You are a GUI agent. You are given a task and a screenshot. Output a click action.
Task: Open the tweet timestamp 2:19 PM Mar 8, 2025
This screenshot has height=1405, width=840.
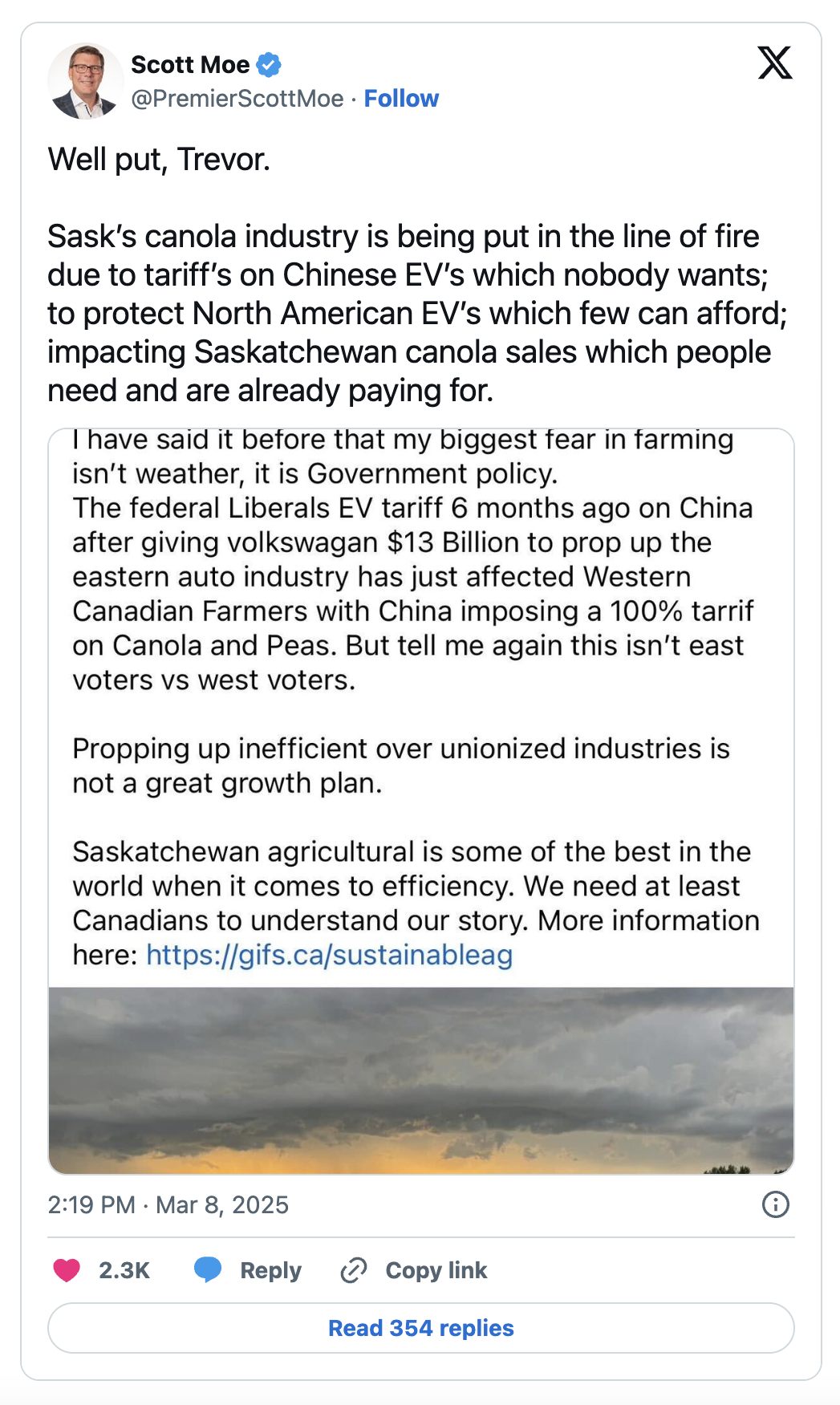click(168, 1205)
